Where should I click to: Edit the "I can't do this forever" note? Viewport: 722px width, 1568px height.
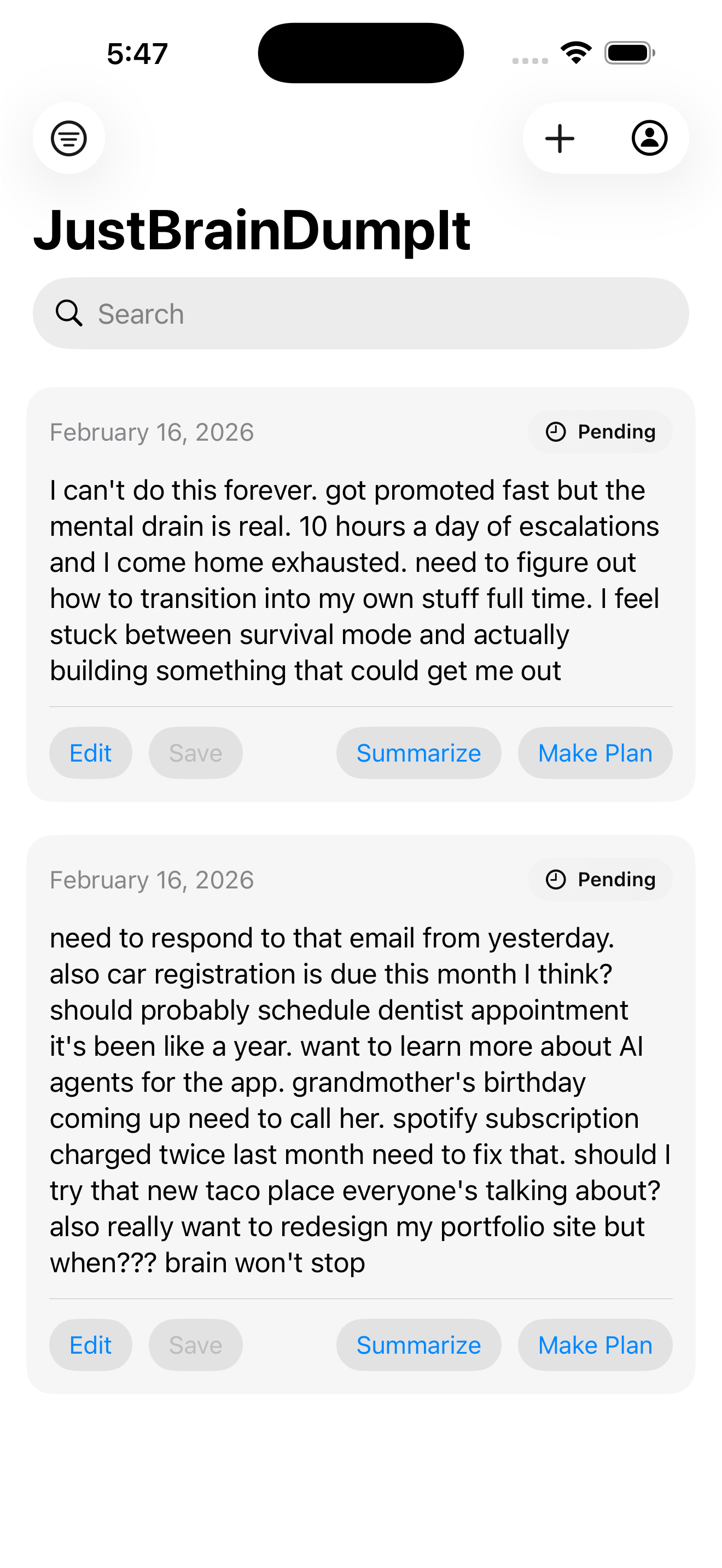click(x=91, y=753)
